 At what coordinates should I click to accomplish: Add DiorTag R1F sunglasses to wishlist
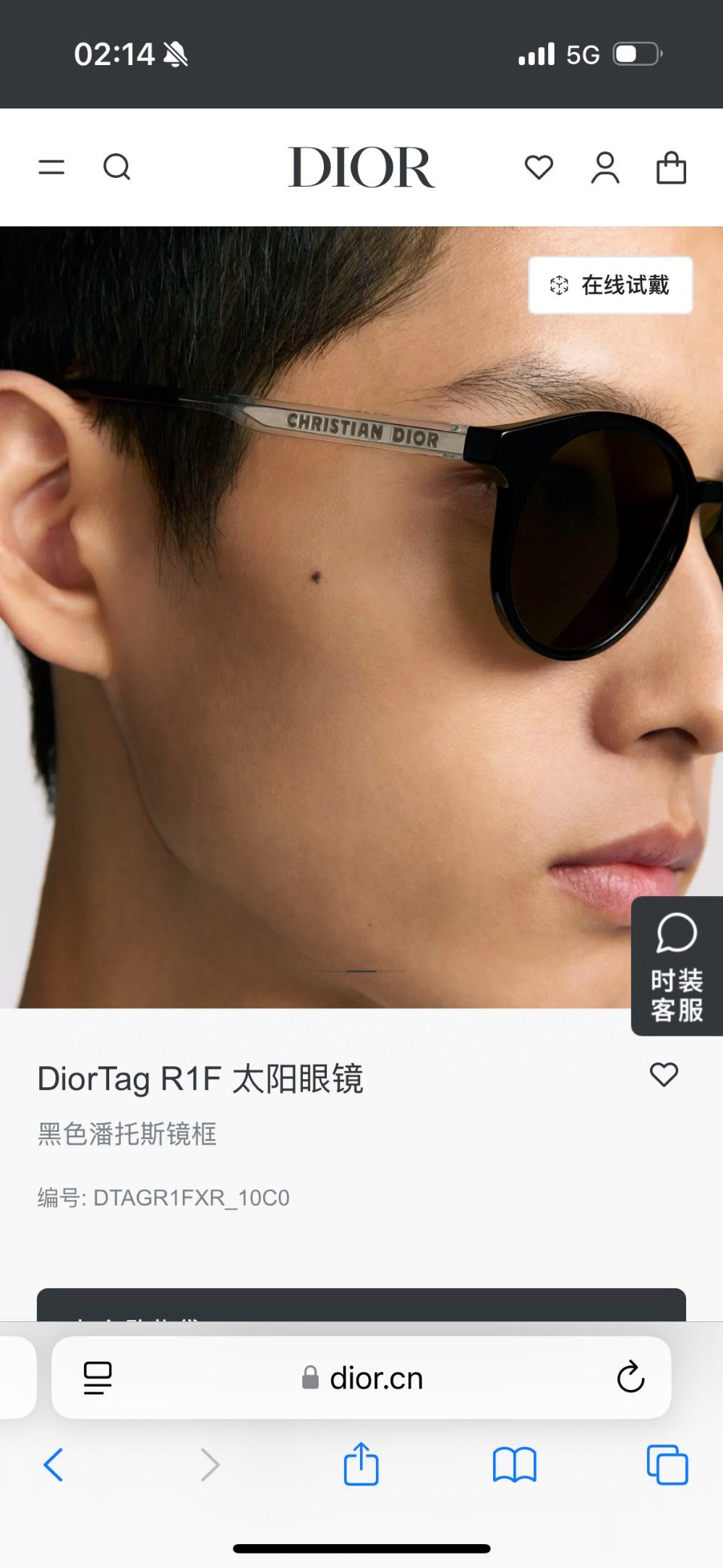664,1075
